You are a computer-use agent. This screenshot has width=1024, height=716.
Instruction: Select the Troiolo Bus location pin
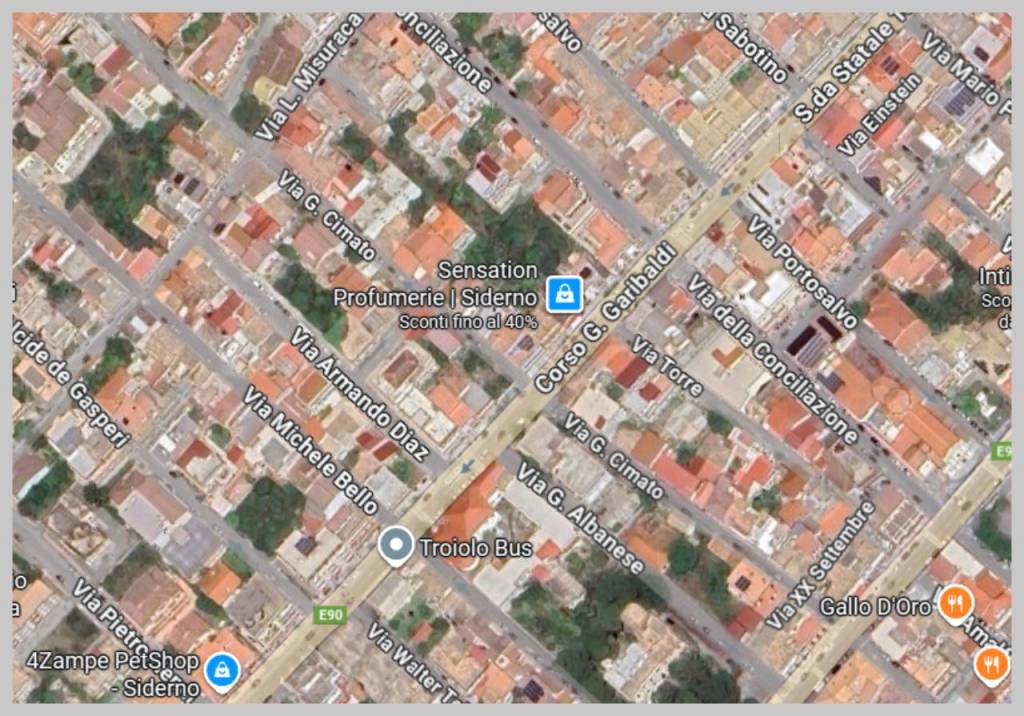coord(398,545)
